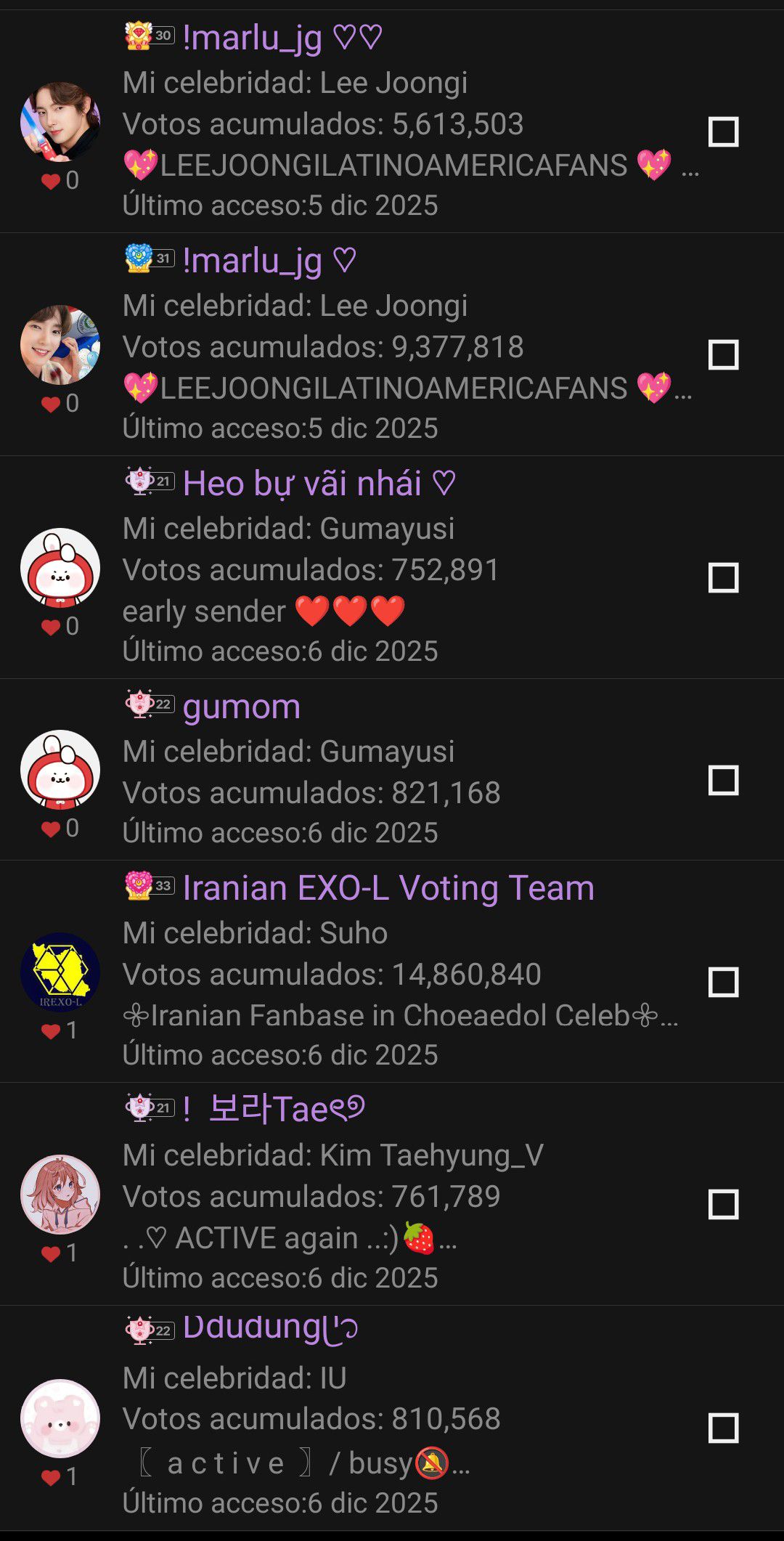Tick the checkbox for the Kim Taehyung_V fan
The height and width of the screenshot is (1541, 784).
723,1204
